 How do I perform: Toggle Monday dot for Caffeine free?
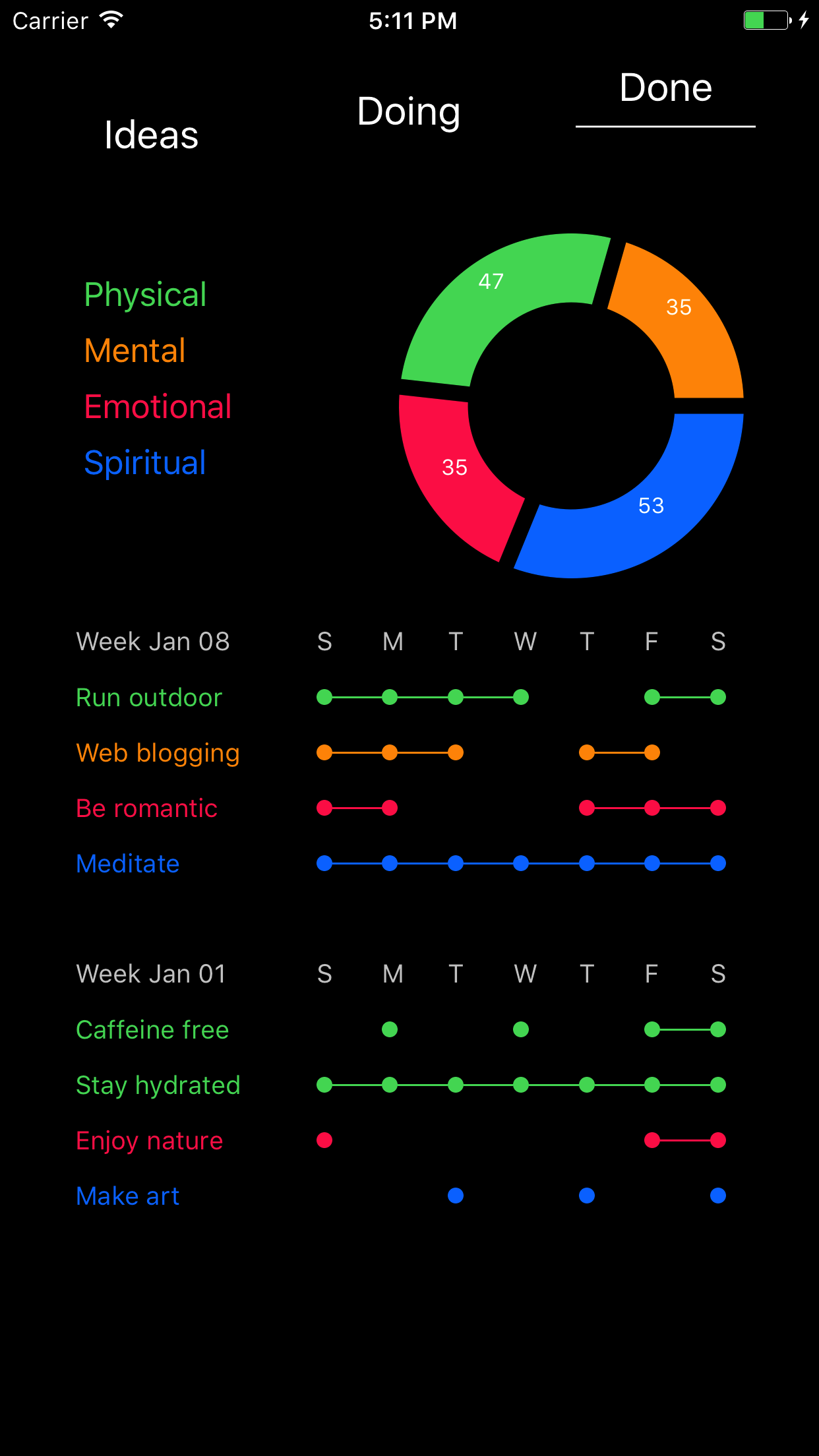point(390,1029)
